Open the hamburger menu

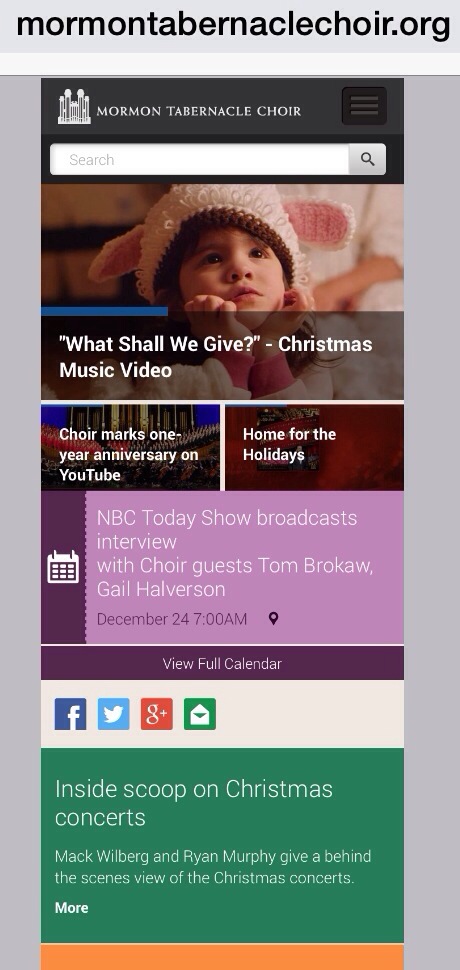(364, 106)
